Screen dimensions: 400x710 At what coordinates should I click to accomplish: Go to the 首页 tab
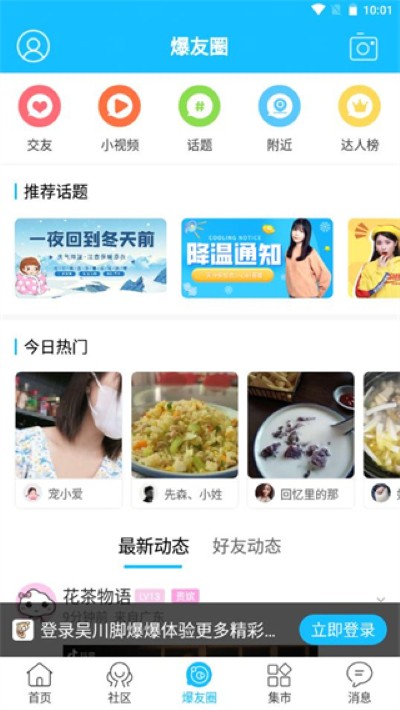pyautogui.click(x=40, y=683)
